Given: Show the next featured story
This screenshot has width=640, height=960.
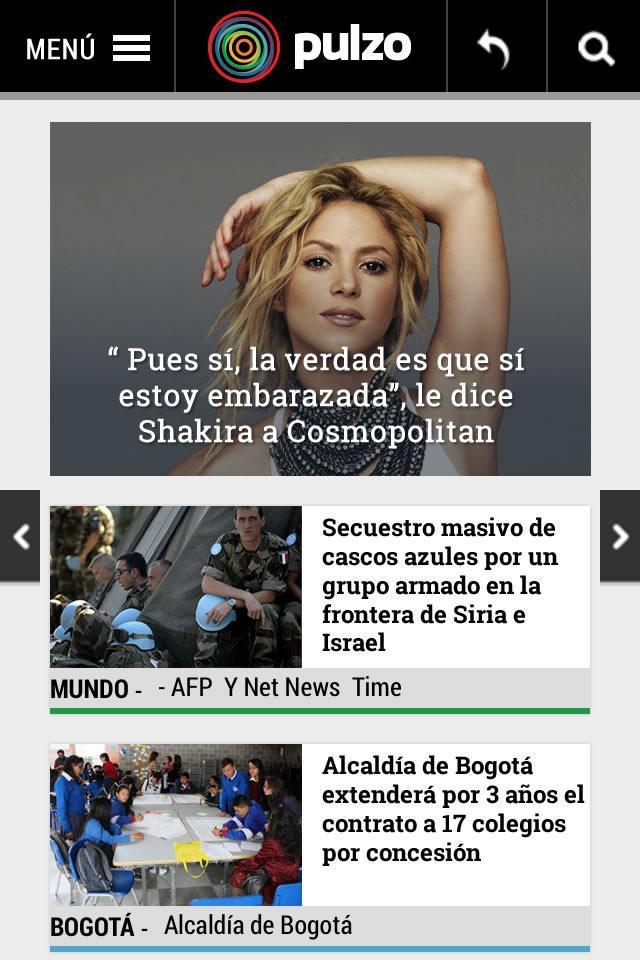Looking at the screenshot, I should point(620,537).
